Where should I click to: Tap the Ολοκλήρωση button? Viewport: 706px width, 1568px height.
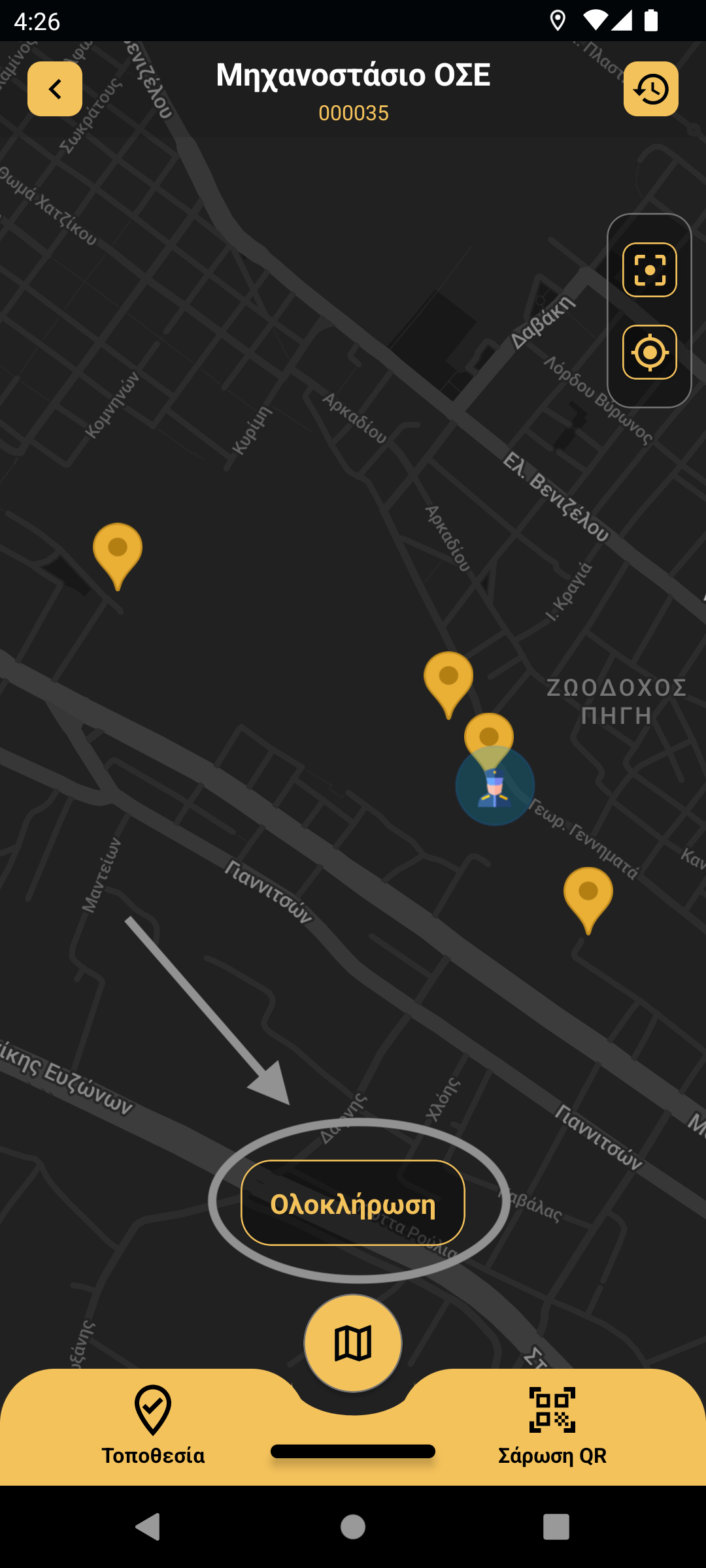[353, 1203]
